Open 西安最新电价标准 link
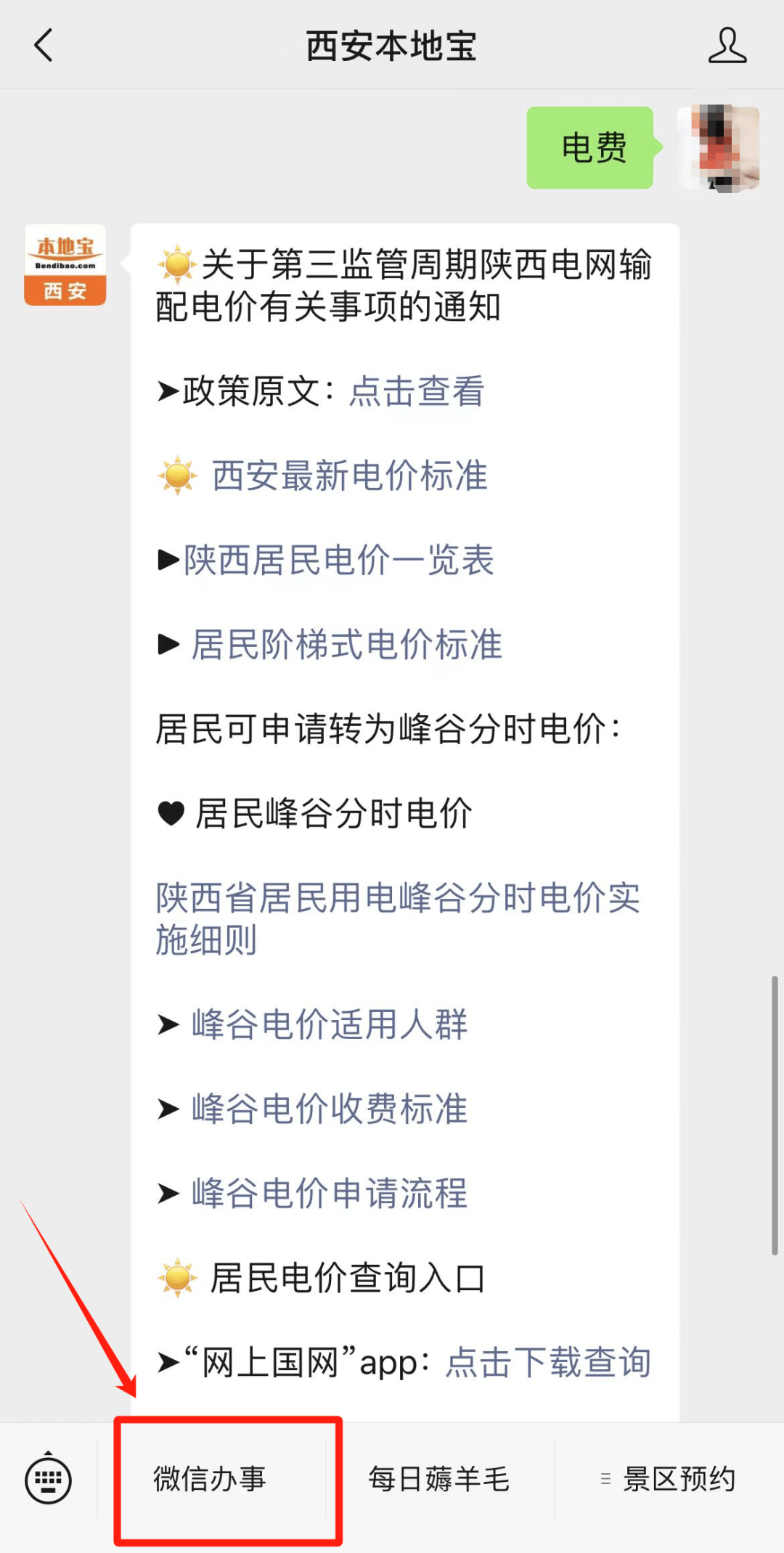 tap(349, 476)
